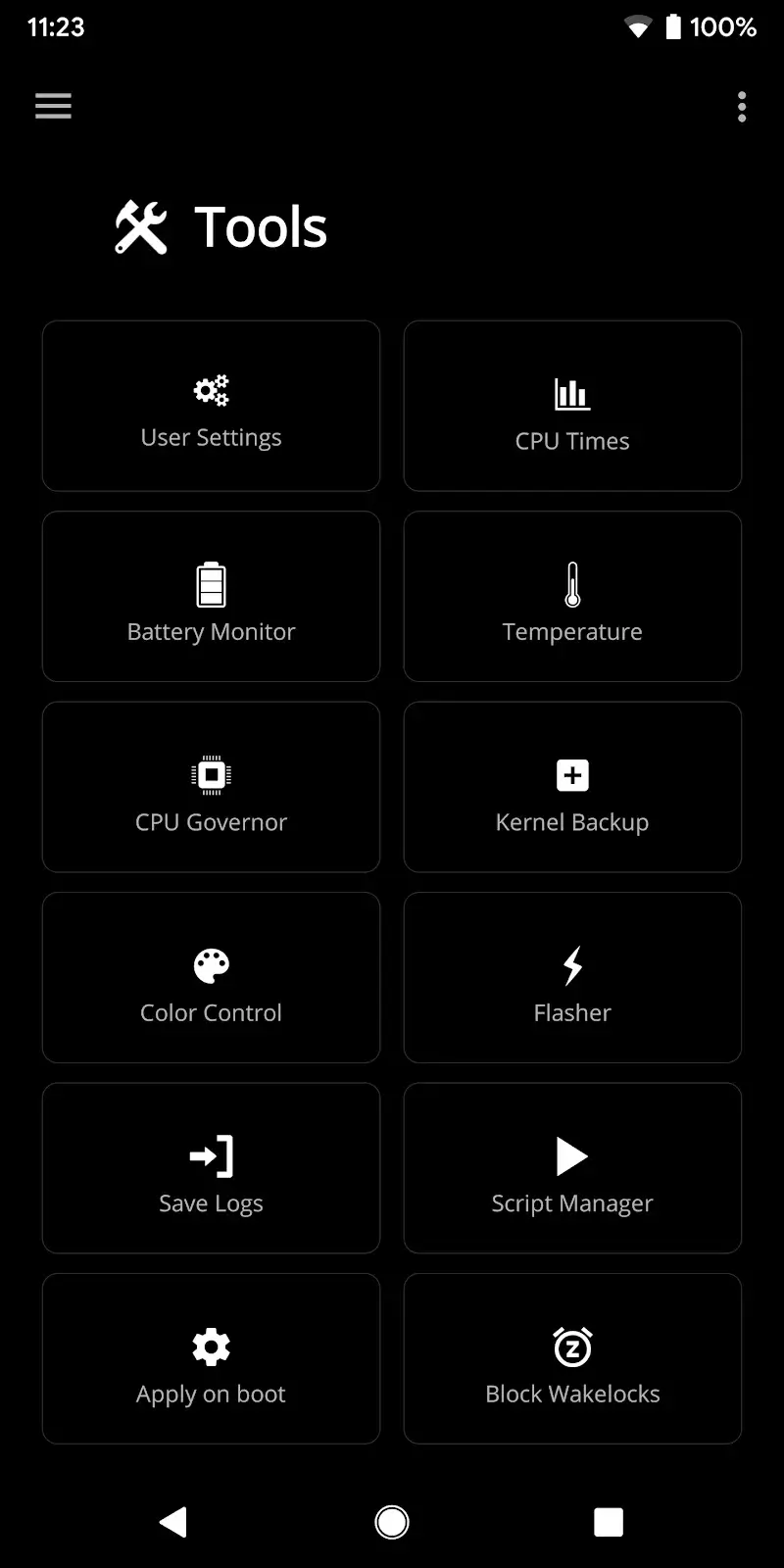Open the Temperature tool card
This screenshot has width=784, height=1568.
click(x=572, y=596)
